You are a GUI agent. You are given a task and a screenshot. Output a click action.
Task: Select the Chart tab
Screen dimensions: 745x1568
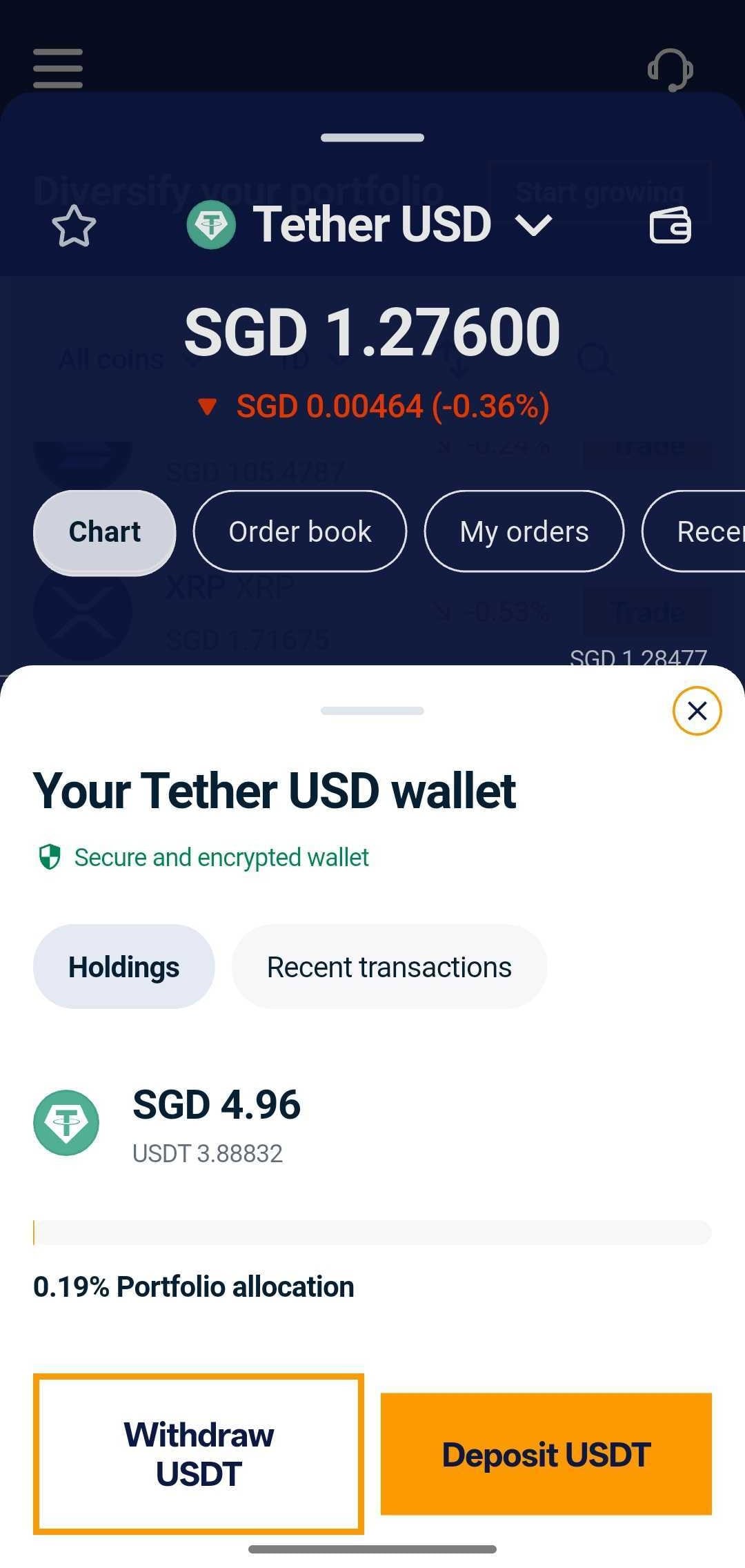[105, 531]
